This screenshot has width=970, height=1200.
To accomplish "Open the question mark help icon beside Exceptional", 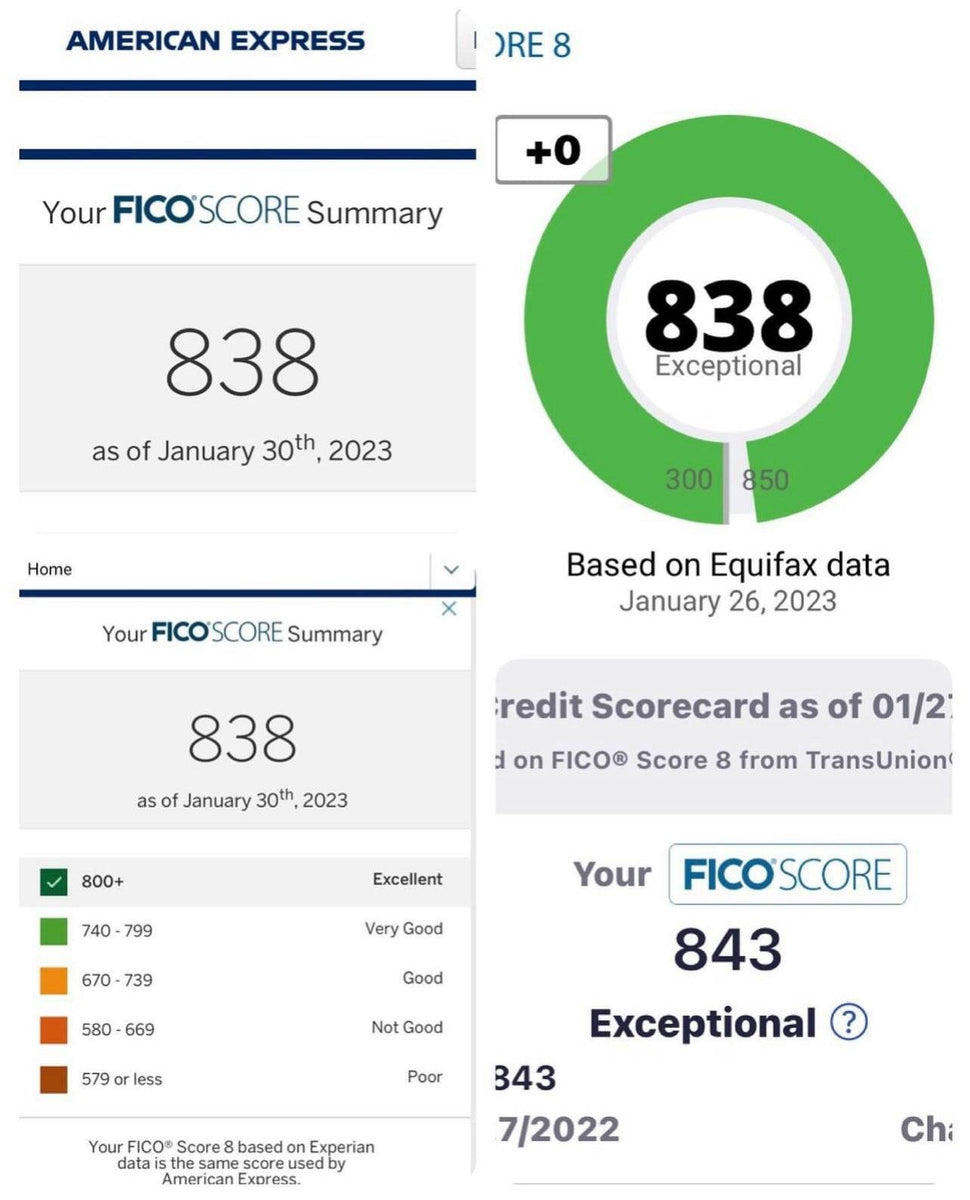I will (847, 1023).
